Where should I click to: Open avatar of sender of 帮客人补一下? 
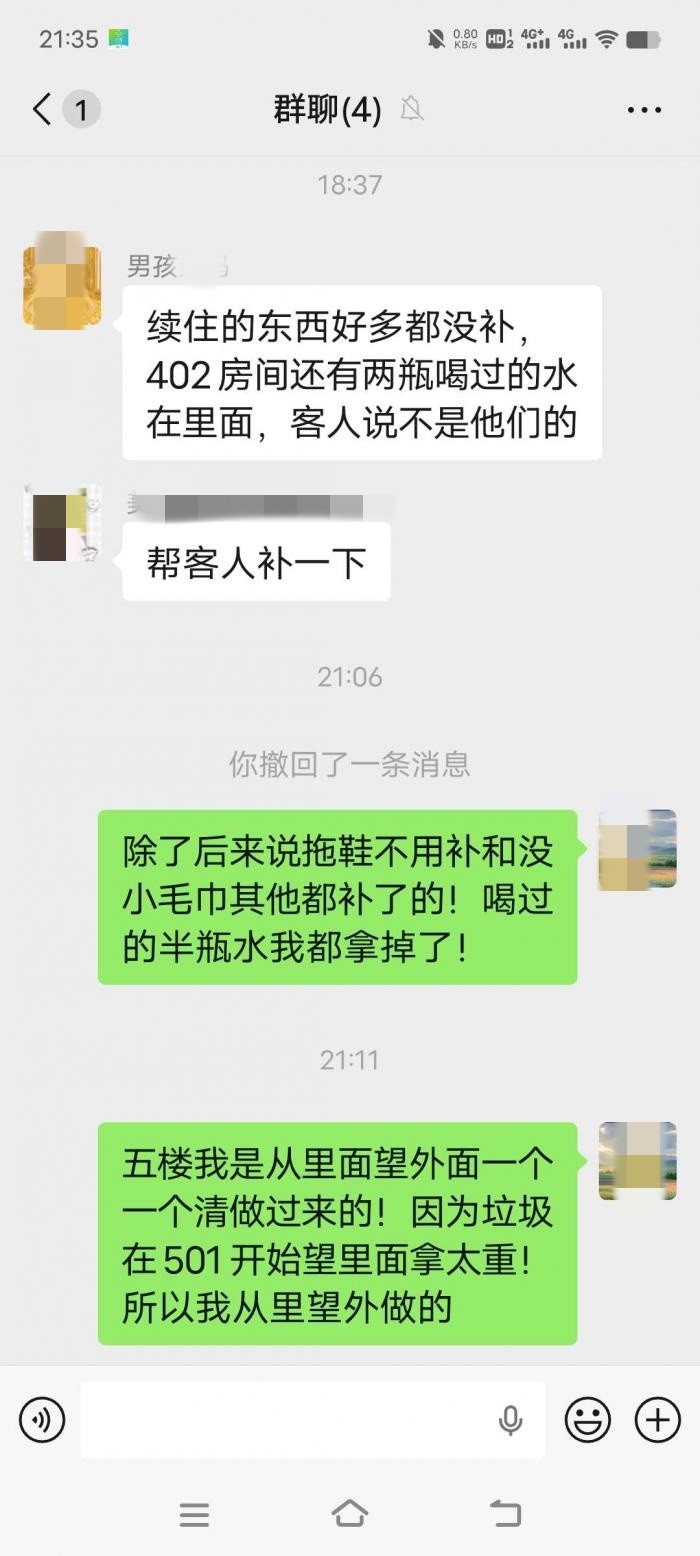[62, 523]
